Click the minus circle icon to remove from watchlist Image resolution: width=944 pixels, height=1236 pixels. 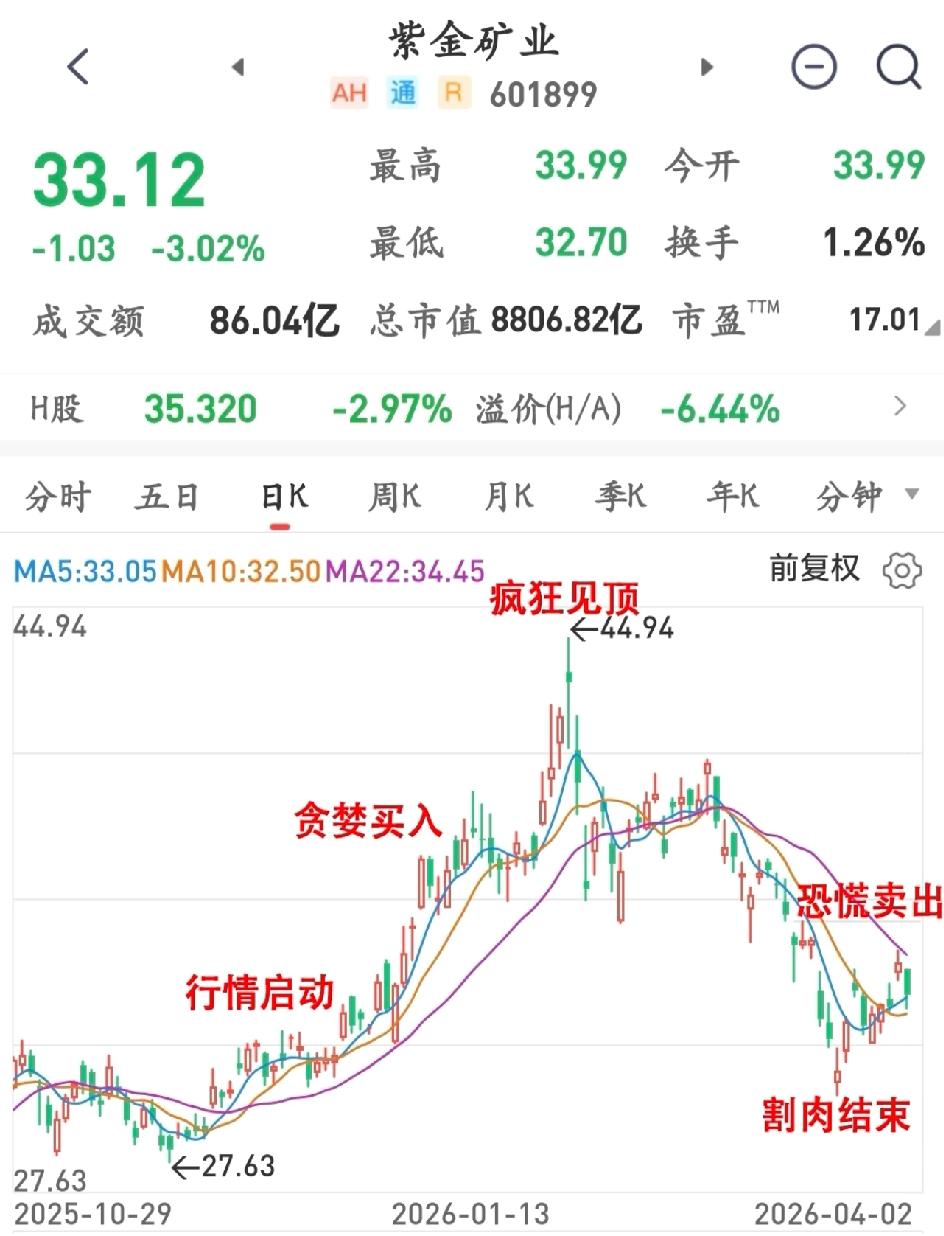(814, 64)
